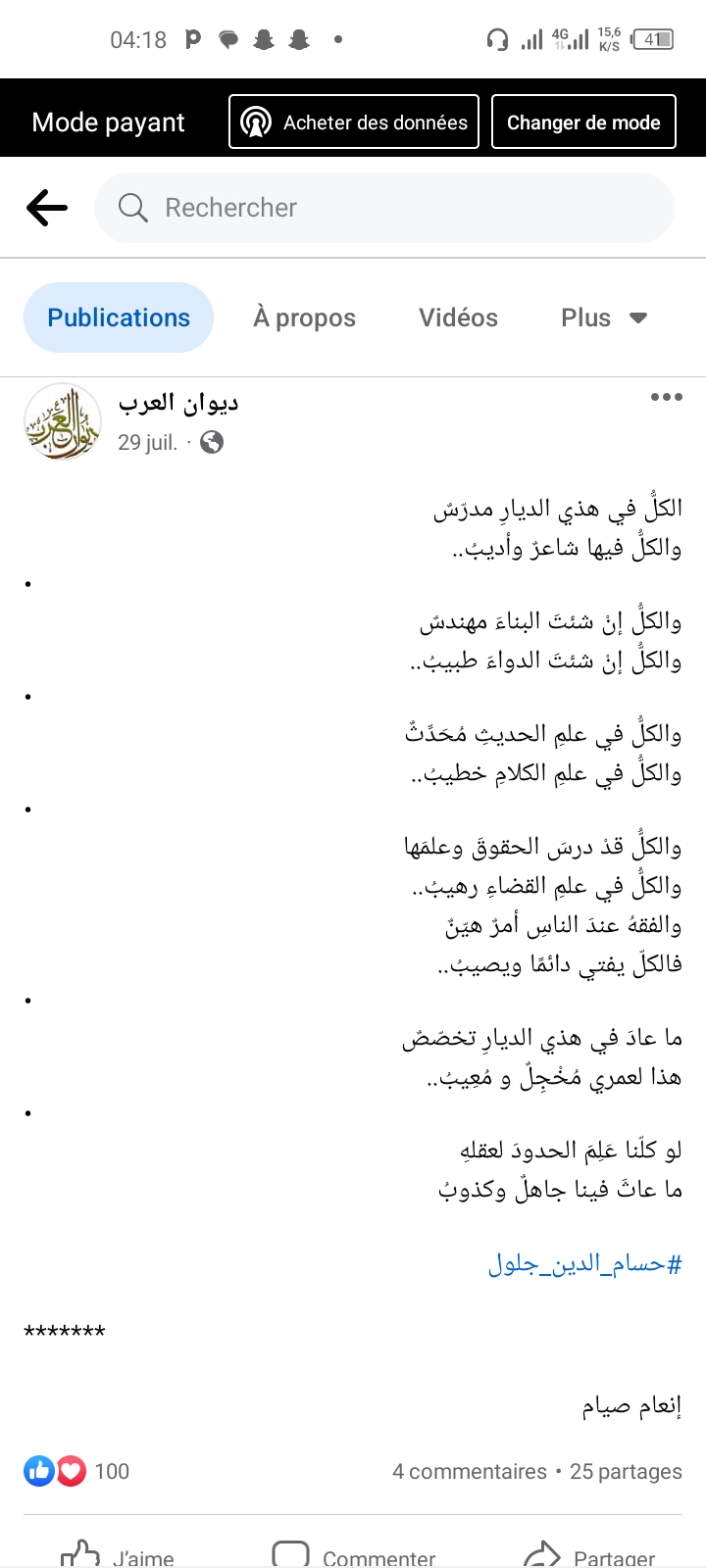
Task: View the 25 partages list
Action: click(626, 1471)
